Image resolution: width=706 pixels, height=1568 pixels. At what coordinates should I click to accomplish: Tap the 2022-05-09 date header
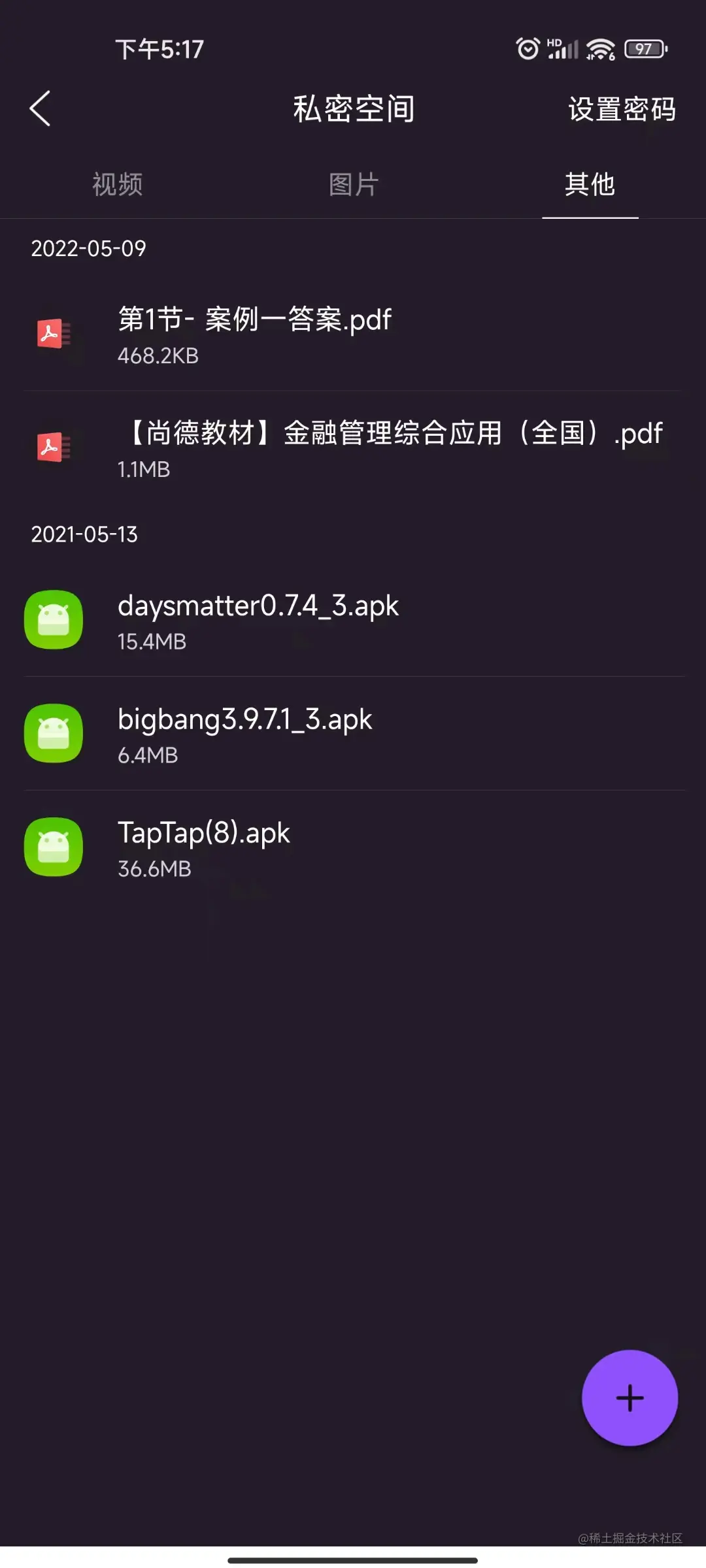tap(90, 248)
